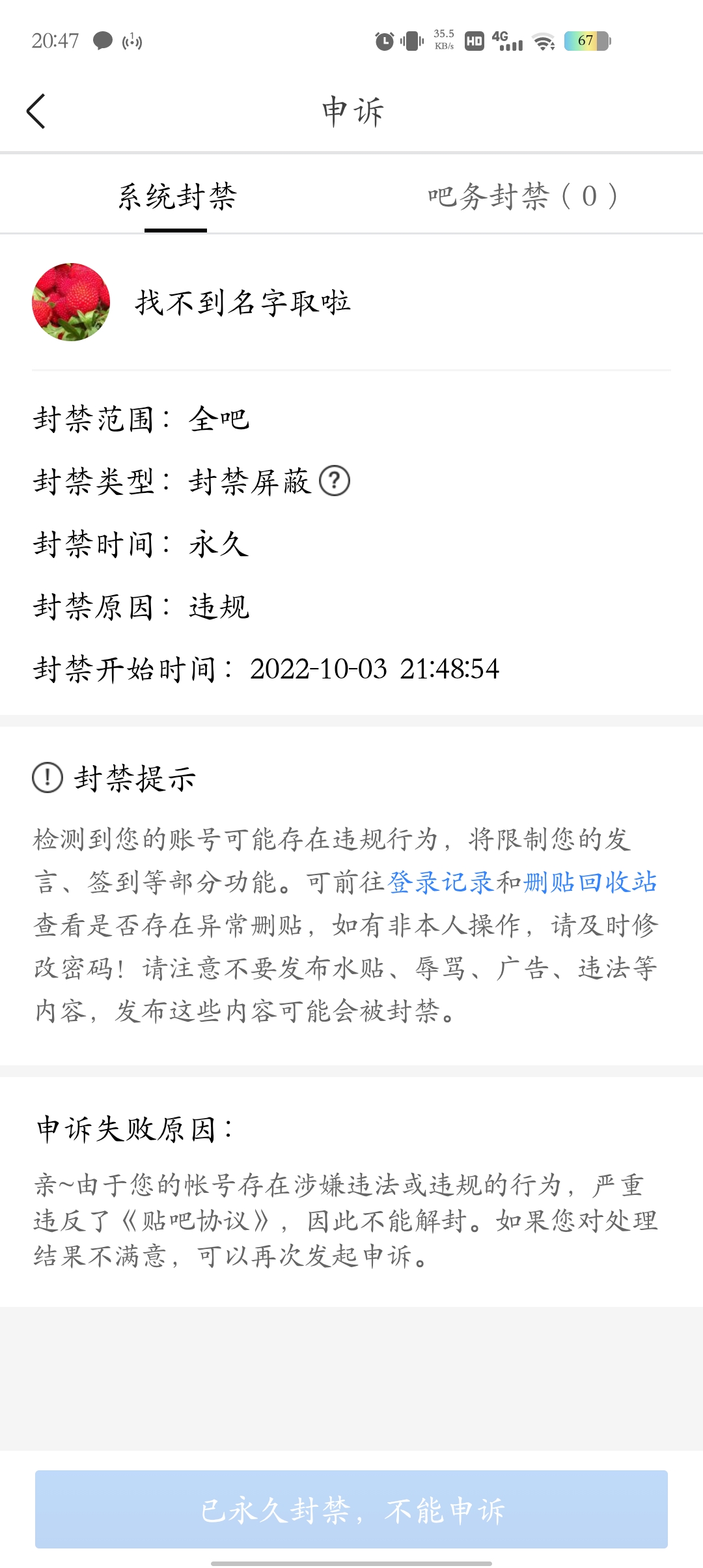This screenshot has width=703, height=1568.
Task: Open the 删贴回收站 link
Action: [590, 882]
